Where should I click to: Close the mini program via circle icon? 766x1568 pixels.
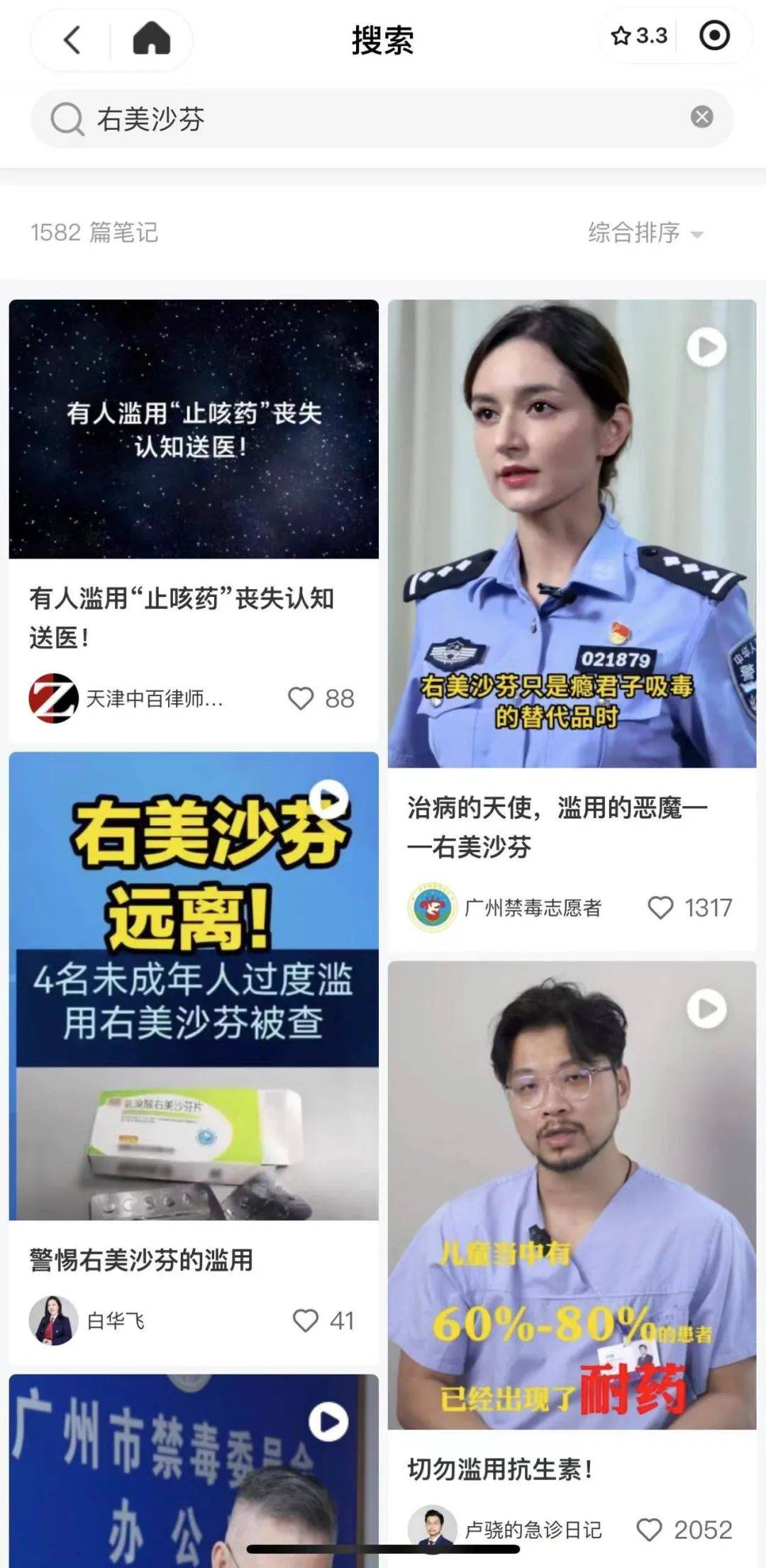tap(714, 36)
